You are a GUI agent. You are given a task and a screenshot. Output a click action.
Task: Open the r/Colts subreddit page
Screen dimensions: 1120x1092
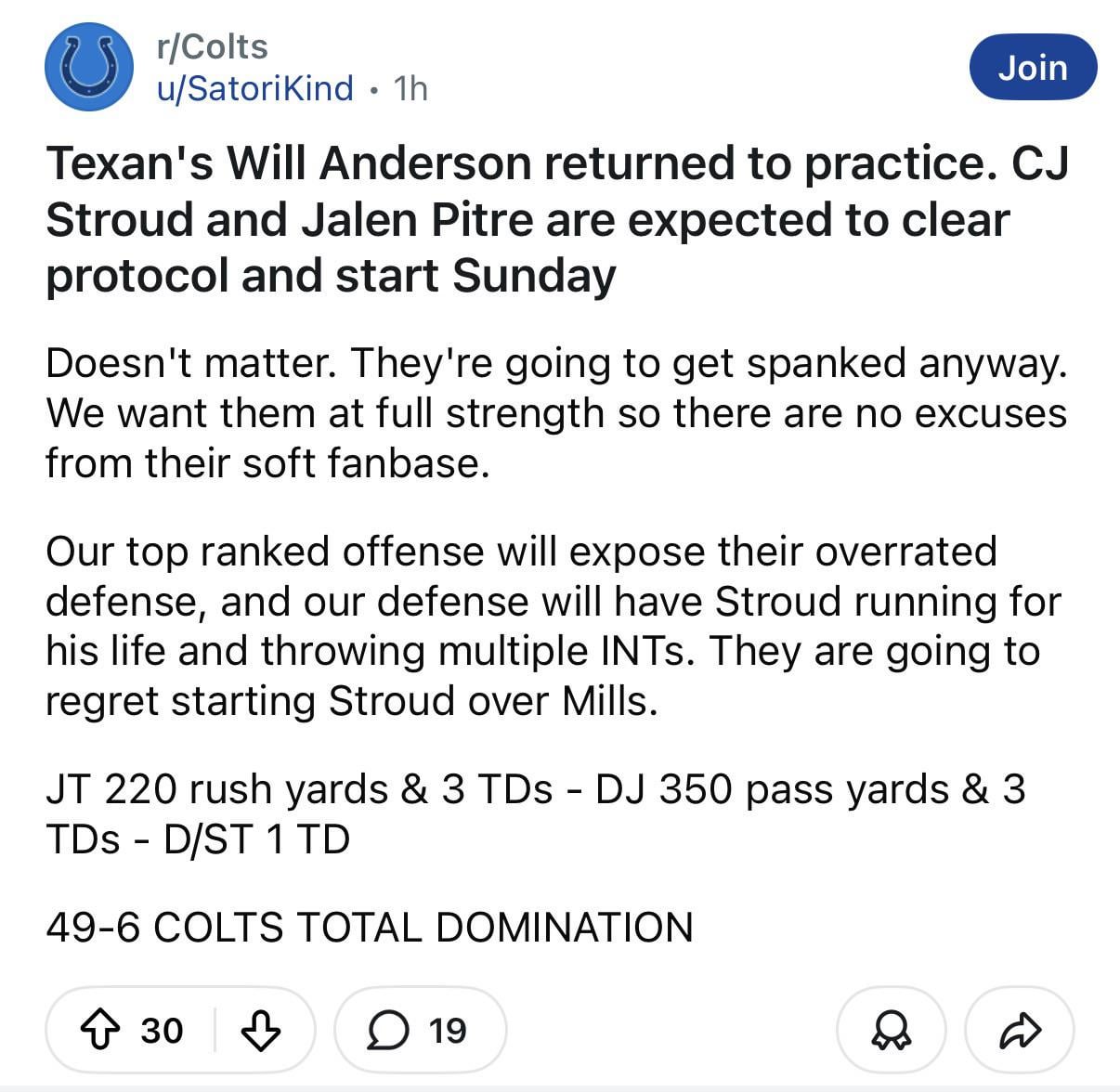213,46
